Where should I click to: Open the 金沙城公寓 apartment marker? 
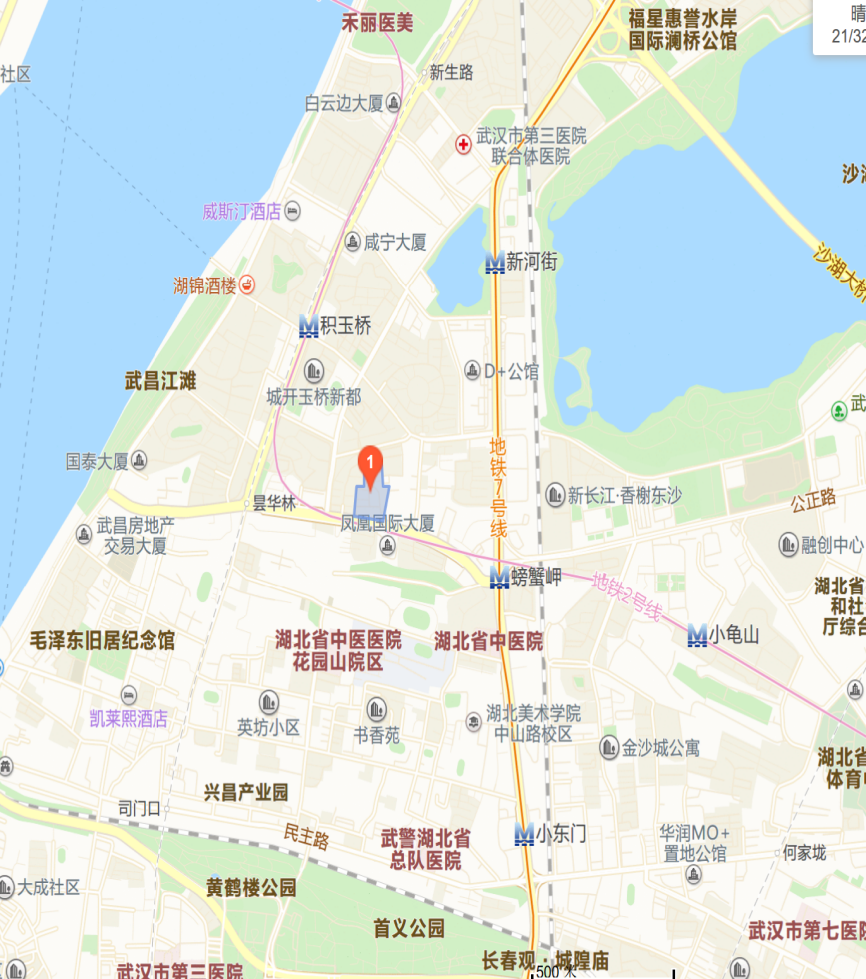pos(609,747)
